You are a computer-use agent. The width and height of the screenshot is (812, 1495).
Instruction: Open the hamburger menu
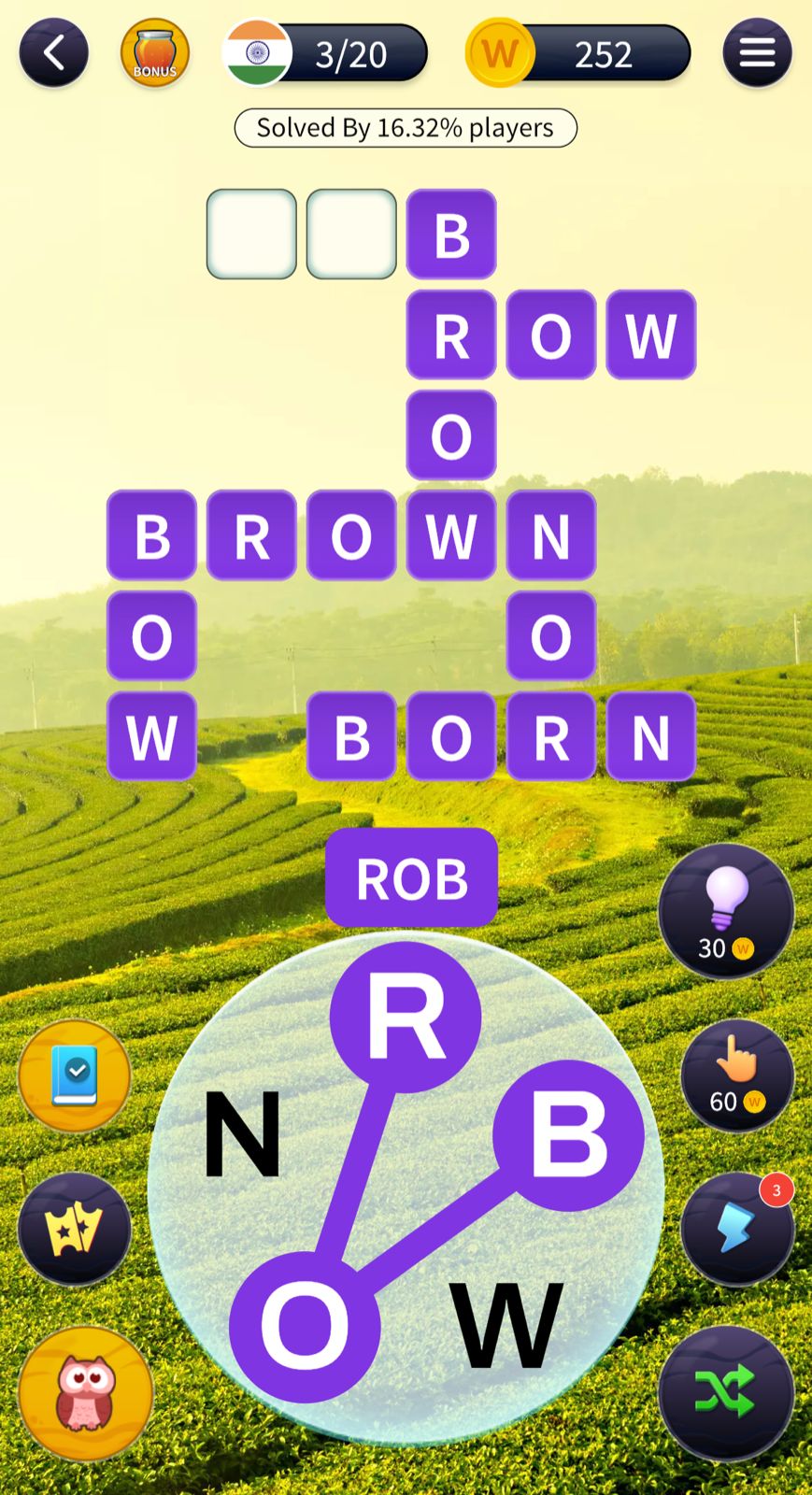(757, 53)
